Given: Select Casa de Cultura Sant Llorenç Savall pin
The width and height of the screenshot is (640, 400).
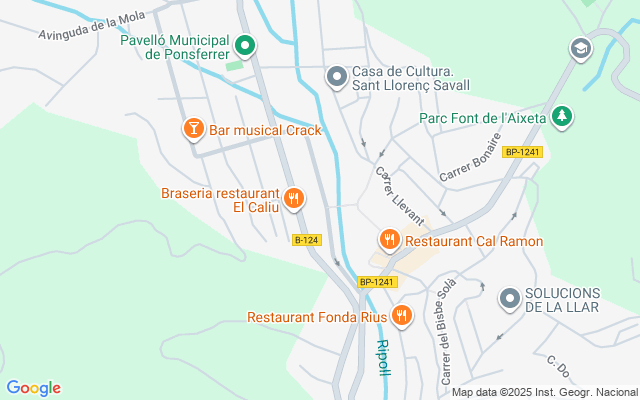Looking at the screenshot, I should (x=338, y=76).
